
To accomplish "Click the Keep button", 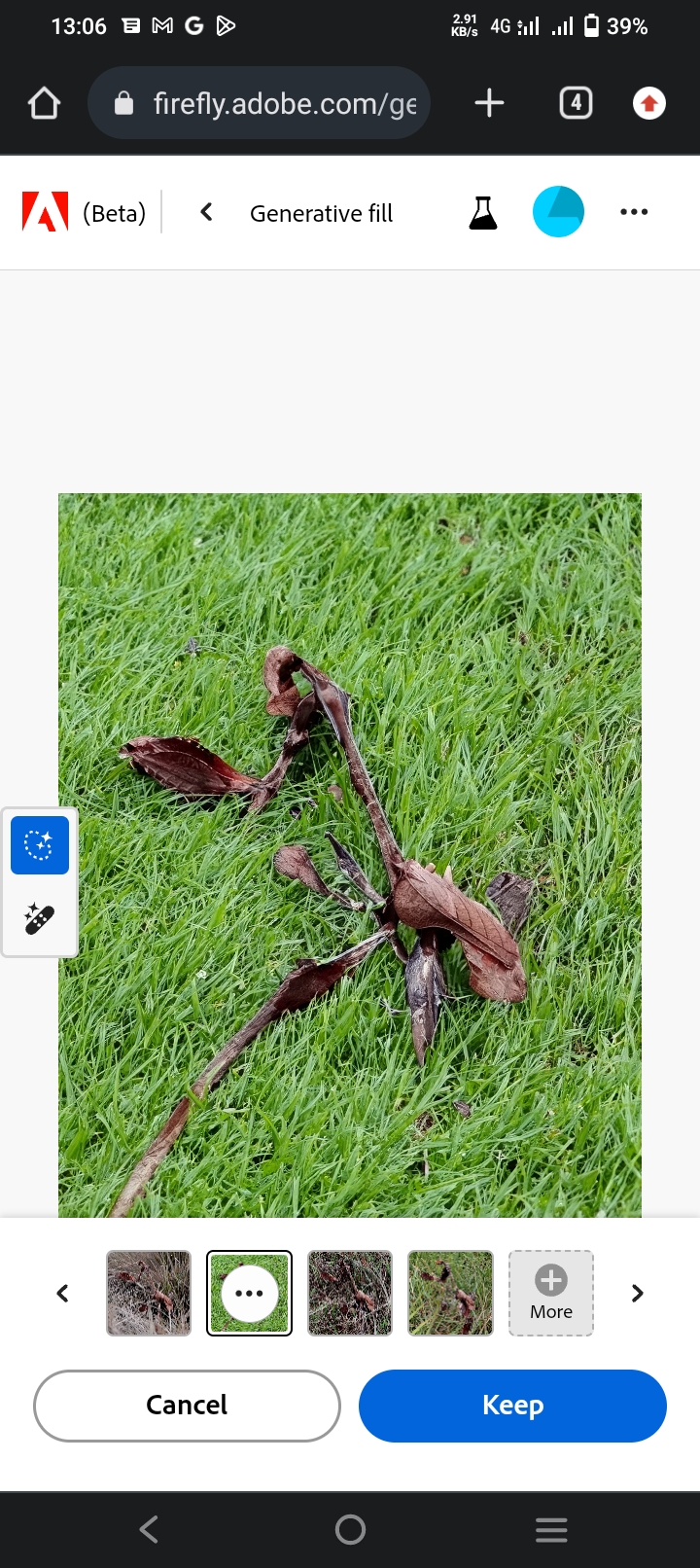I will click(x=512, y=1406).
